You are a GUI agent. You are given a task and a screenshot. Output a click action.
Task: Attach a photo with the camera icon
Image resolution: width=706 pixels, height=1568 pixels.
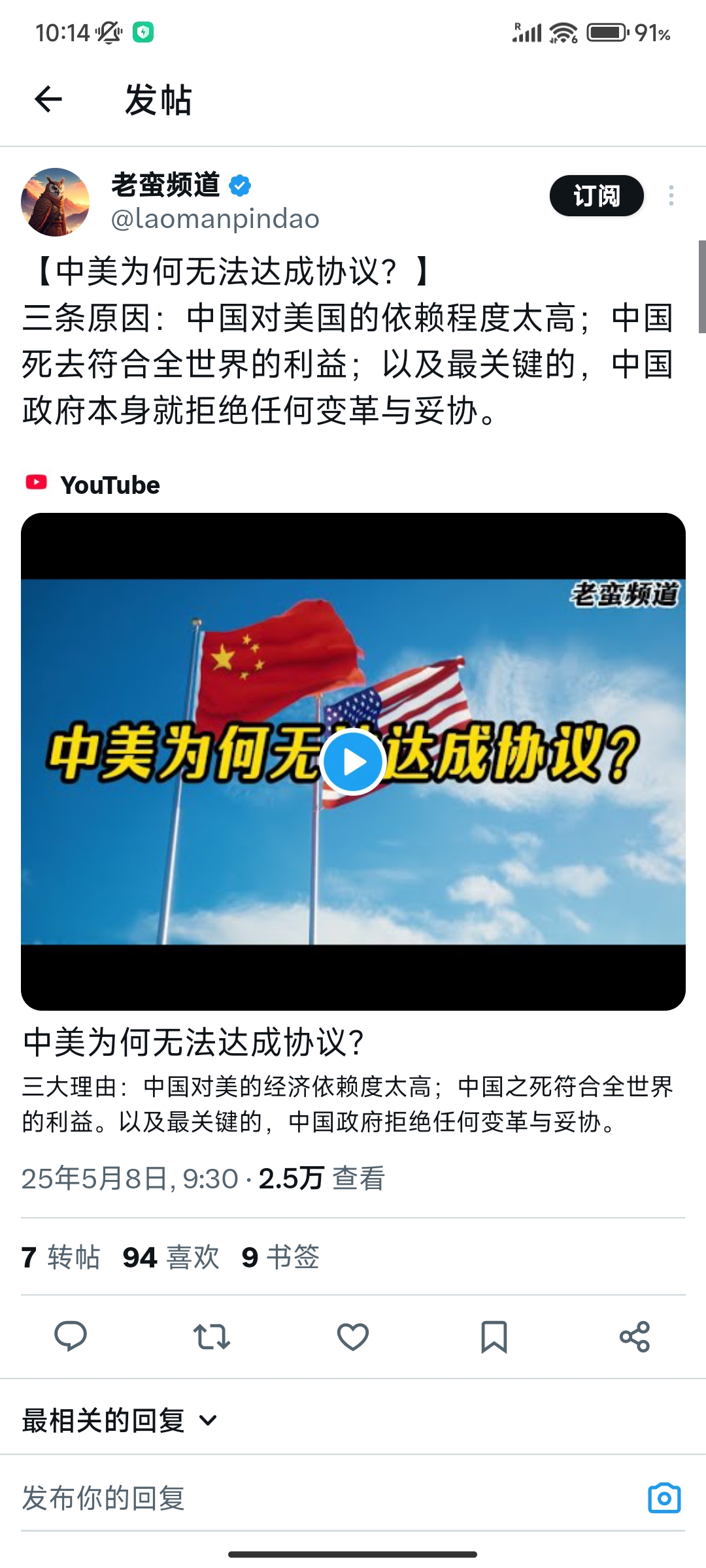pos(664,1497)
